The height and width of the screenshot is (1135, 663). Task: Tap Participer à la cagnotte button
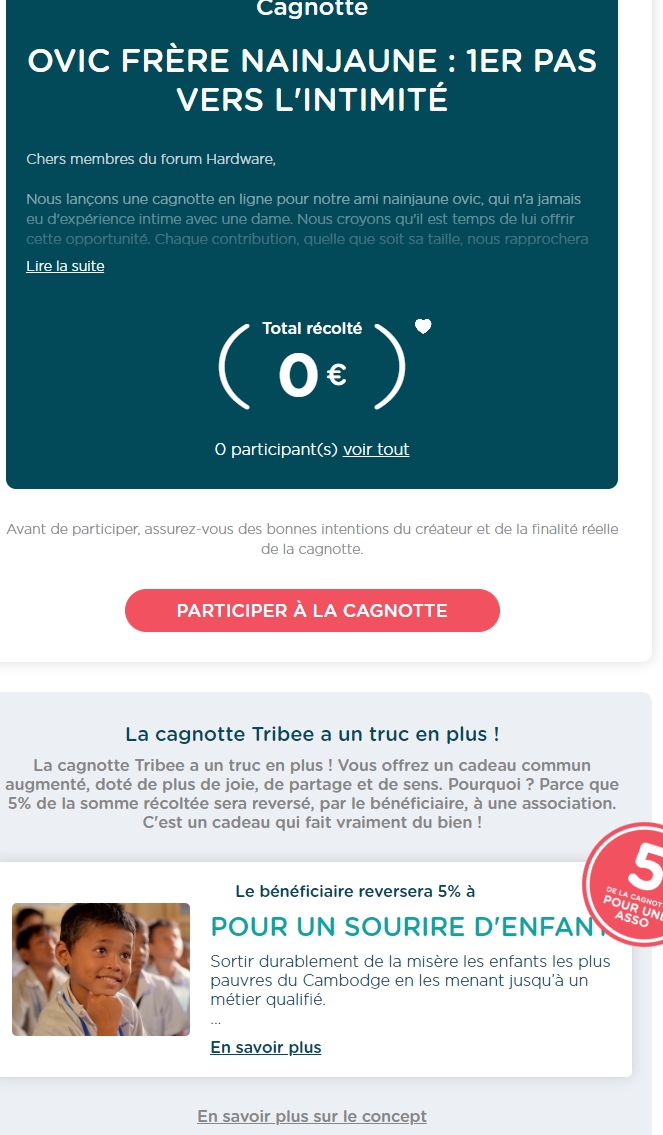click(x=312, y=611)
